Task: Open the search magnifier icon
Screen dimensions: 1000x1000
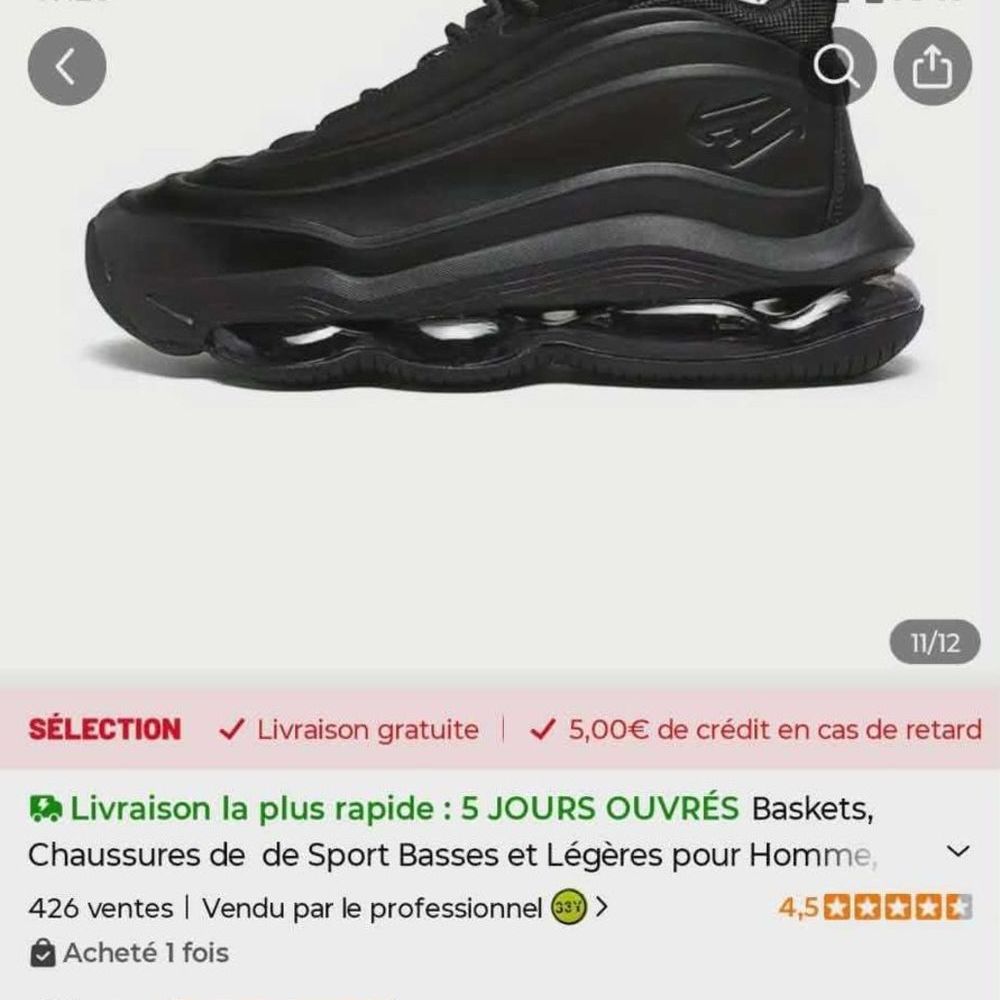Action: click(x=838, y=67)
